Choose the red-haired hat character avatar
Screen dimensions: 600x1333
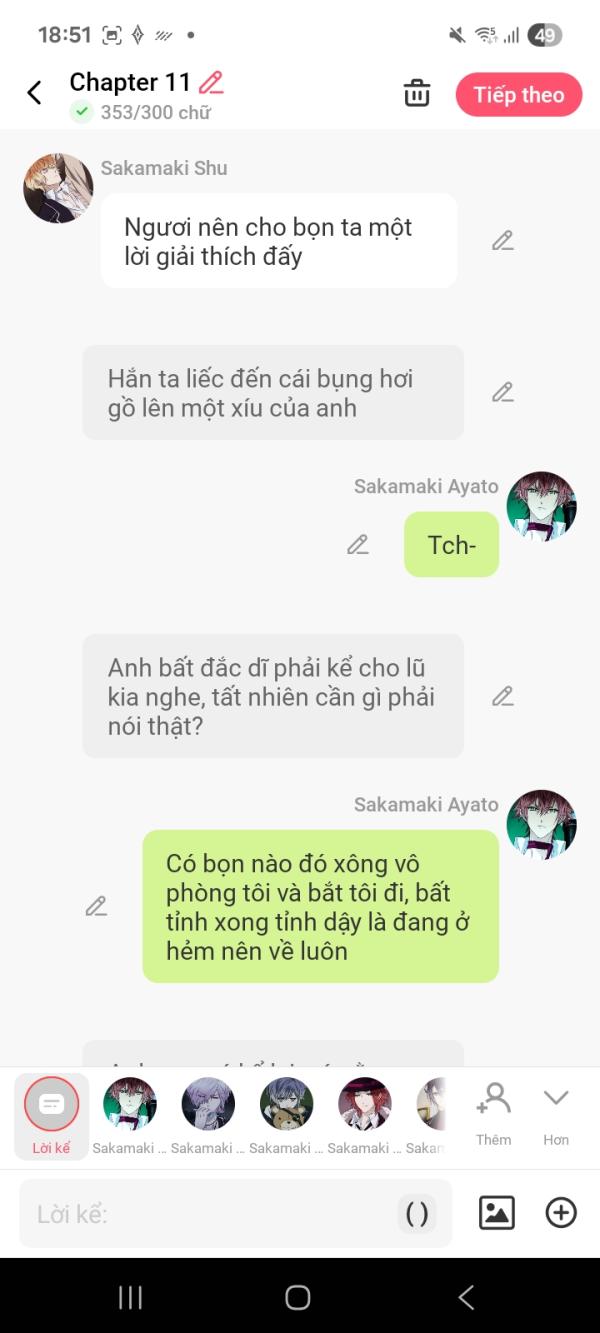tap(364, 1104)
